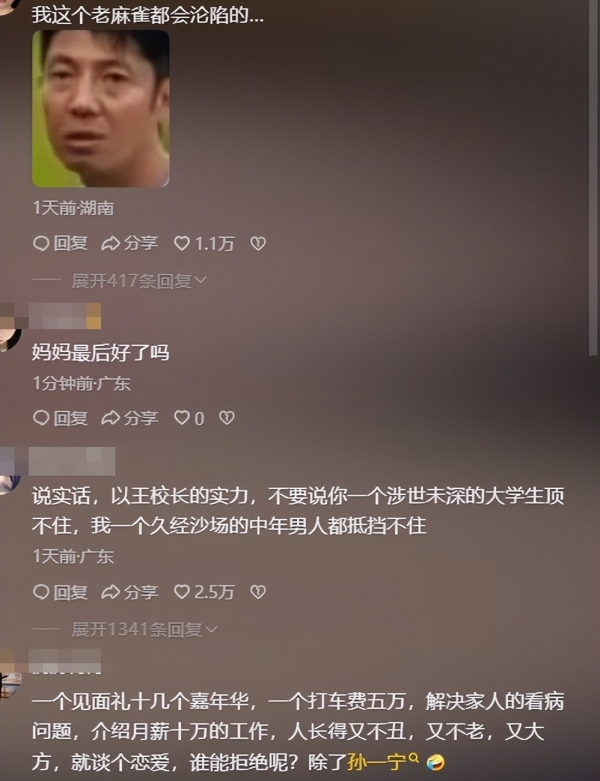
Task: Reply to the 王校长 comment
Action: coord(61,592)
